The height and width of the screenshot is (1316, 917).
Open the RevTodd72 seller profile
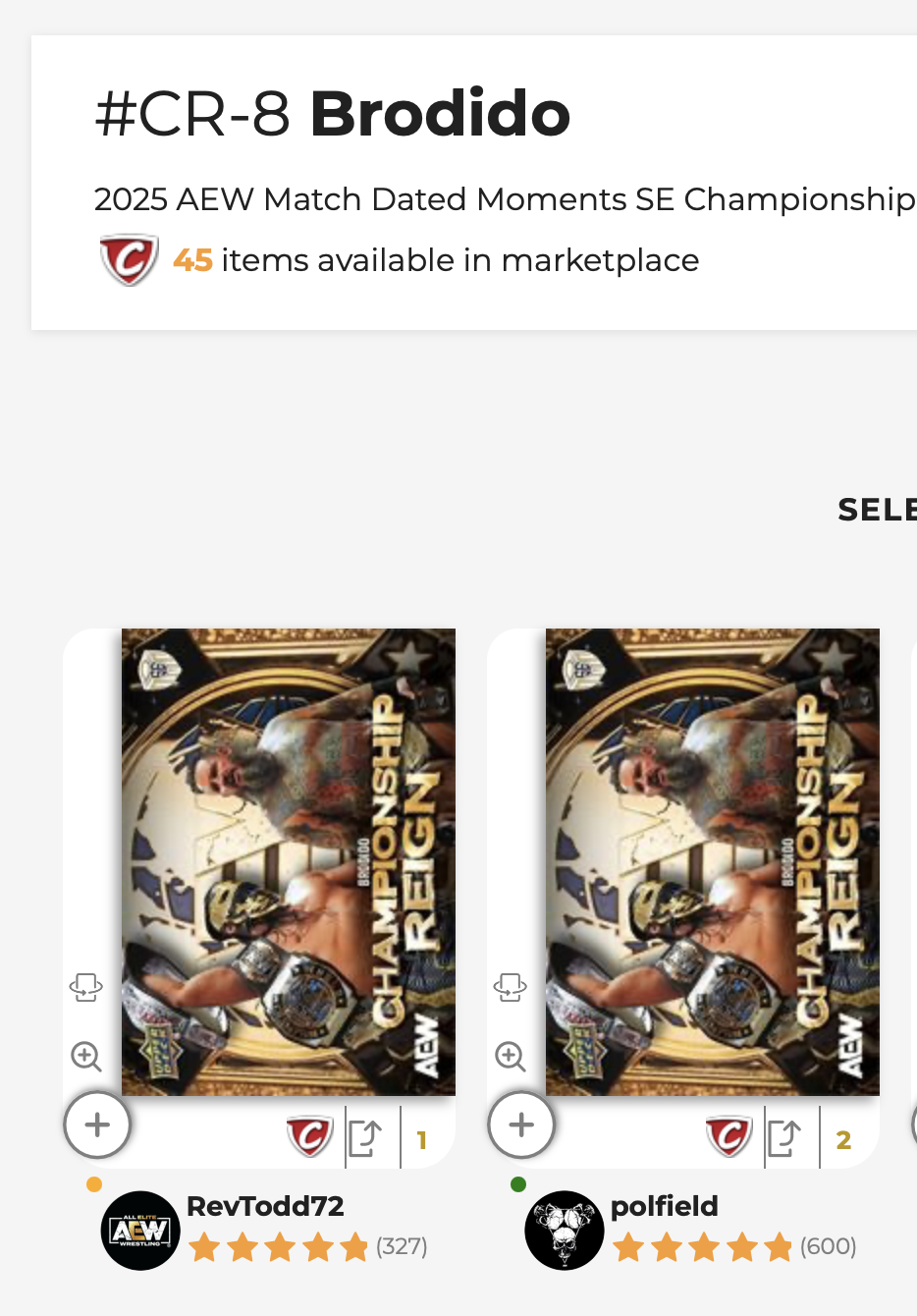click(x=265, y=1206)
